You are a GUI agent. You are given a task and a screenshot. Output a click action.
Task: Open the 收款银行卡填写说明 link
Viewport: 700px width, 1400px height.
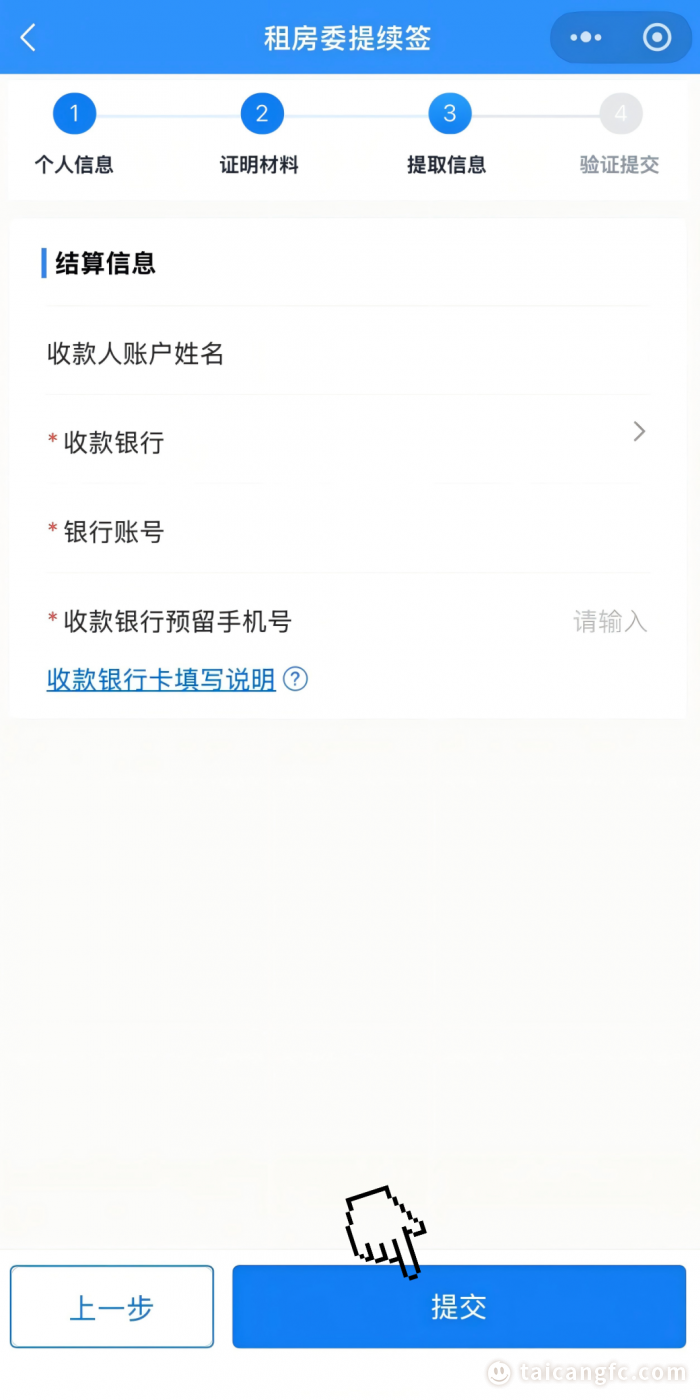[162, 680]
